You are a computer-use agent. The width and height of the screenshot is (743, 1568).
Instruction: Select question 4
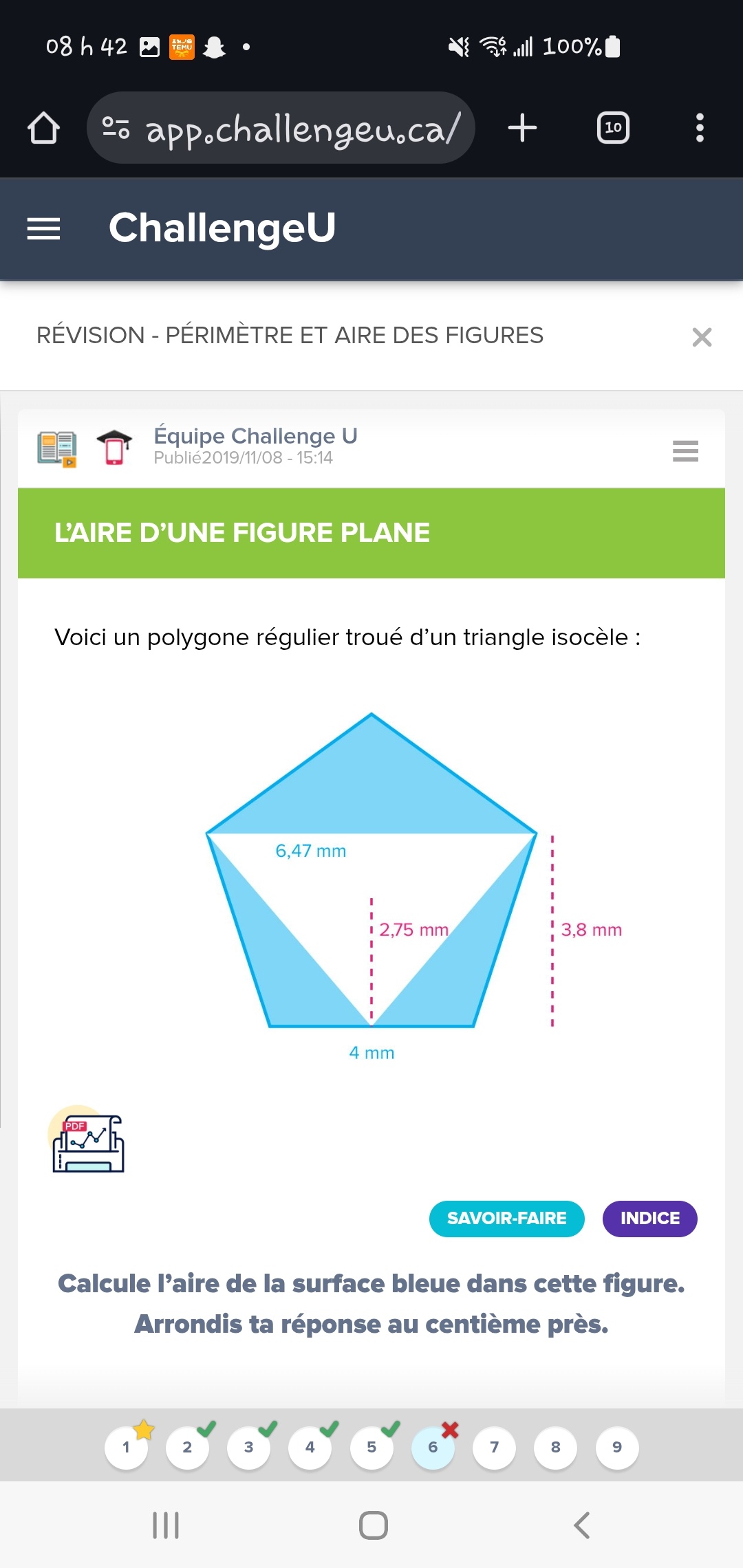coord(310,1447)
